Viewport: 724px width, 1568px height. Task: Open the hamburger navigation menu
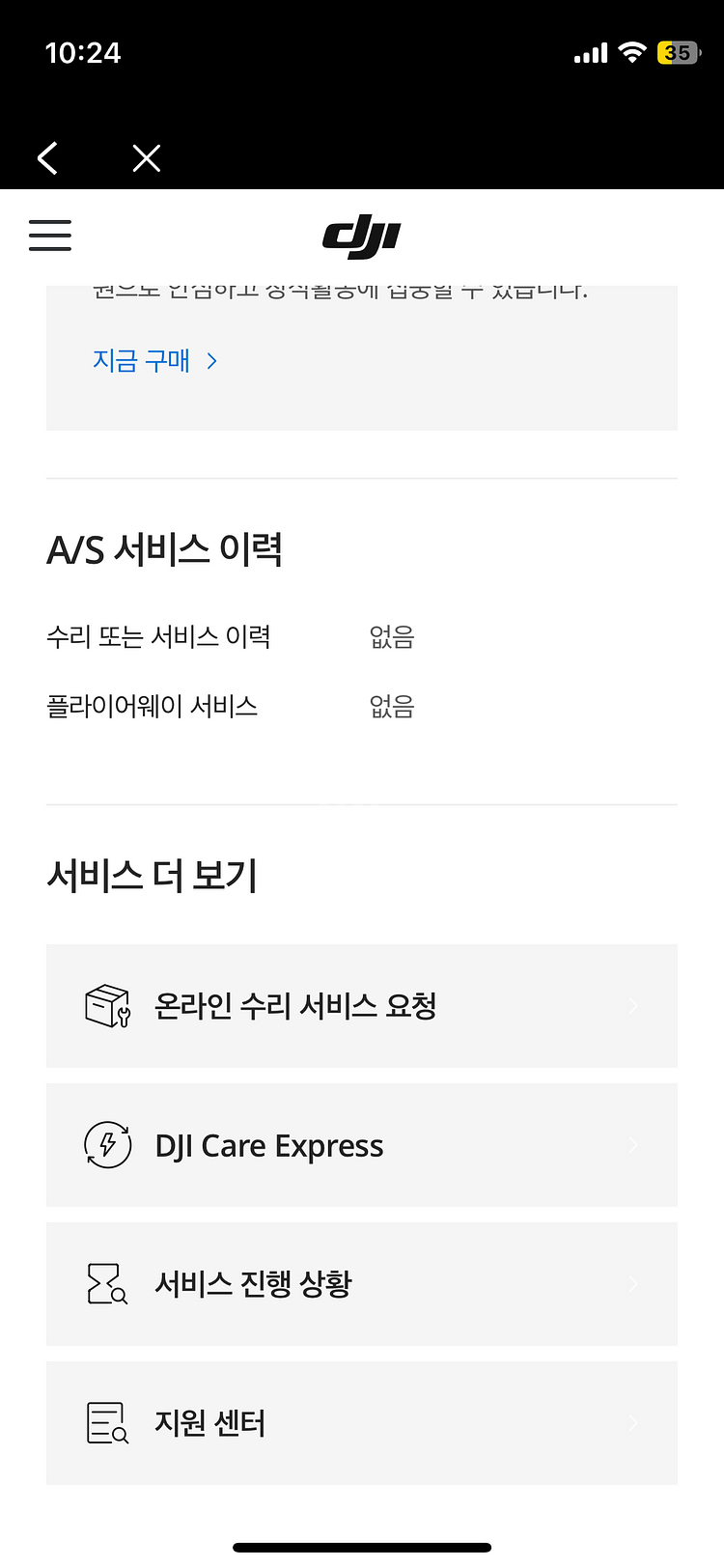pos(50,236)
